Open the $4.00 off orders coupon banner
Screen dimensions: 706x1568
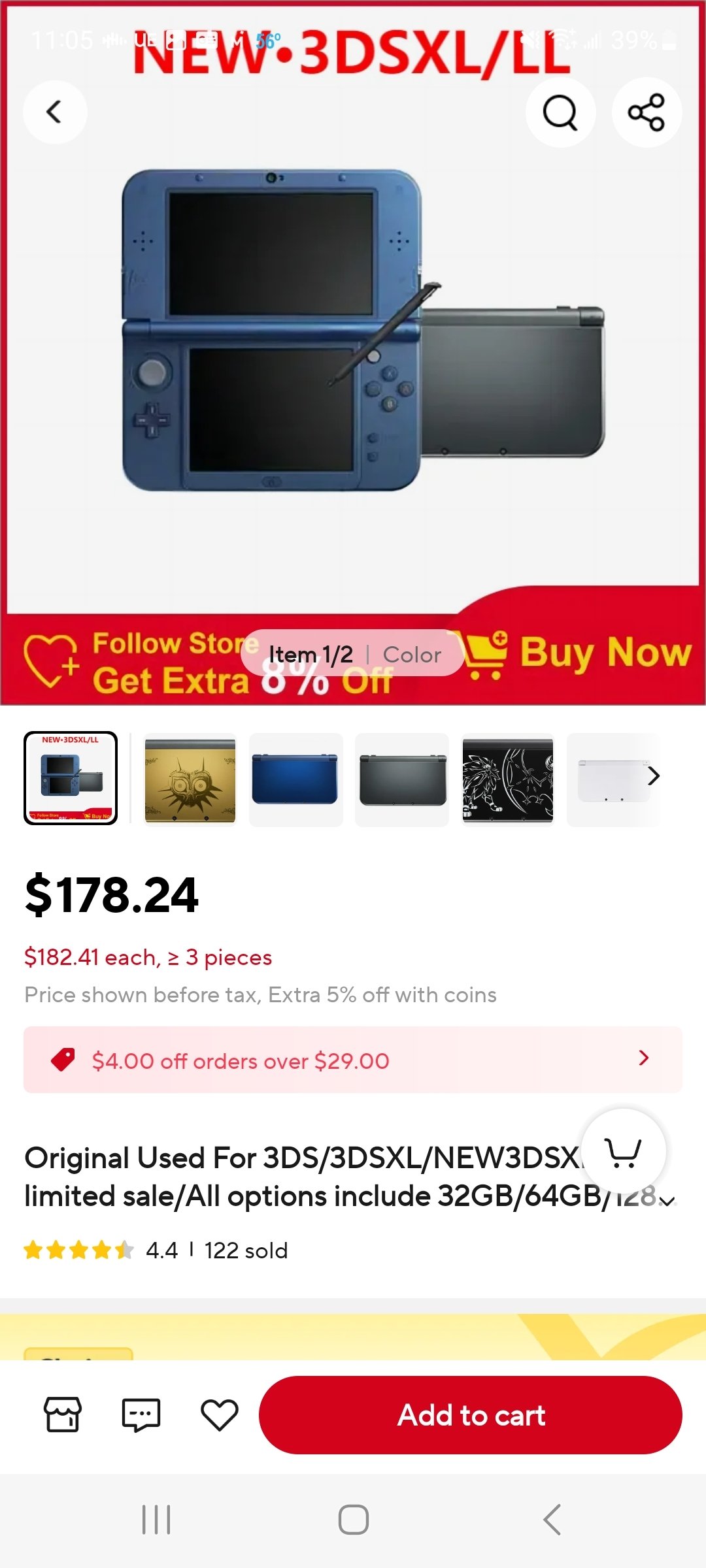(353, 1060)
